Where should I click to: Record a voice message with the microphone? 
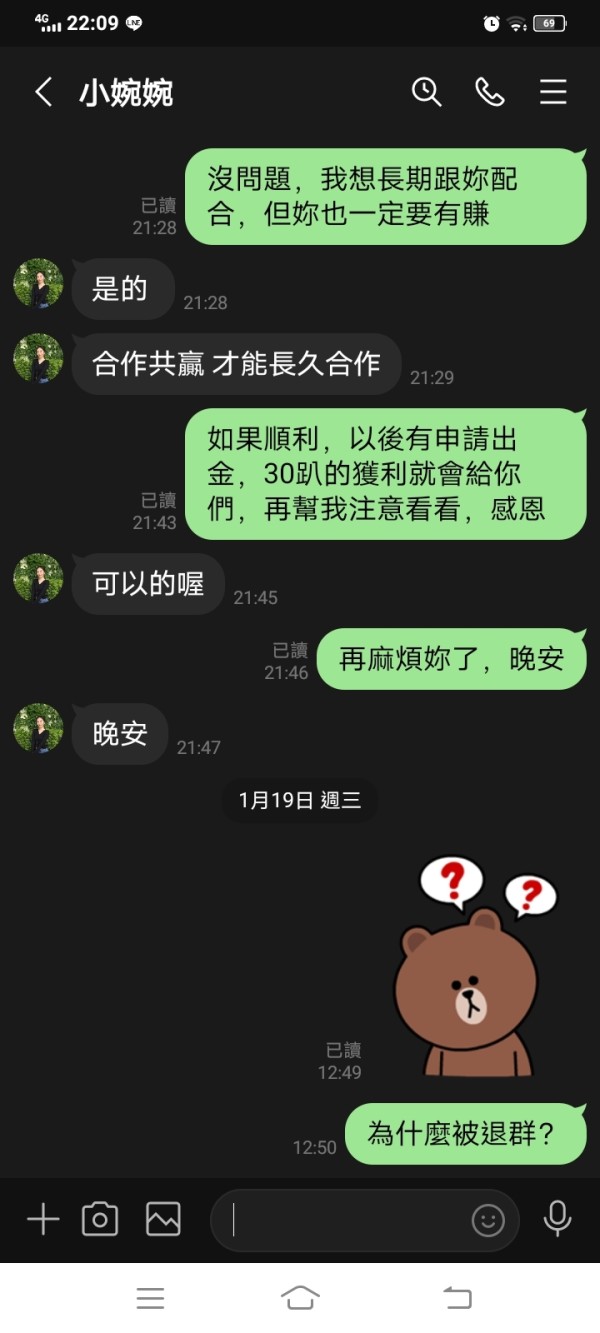coord(557,1219)
